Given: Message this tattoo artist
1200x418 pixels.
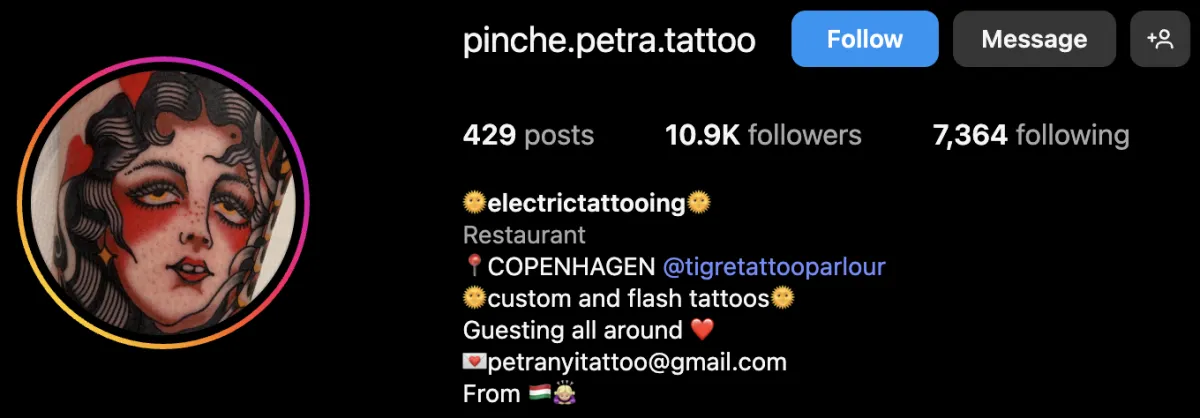Looking at the screenshot, I should [x=1033, y=39].
